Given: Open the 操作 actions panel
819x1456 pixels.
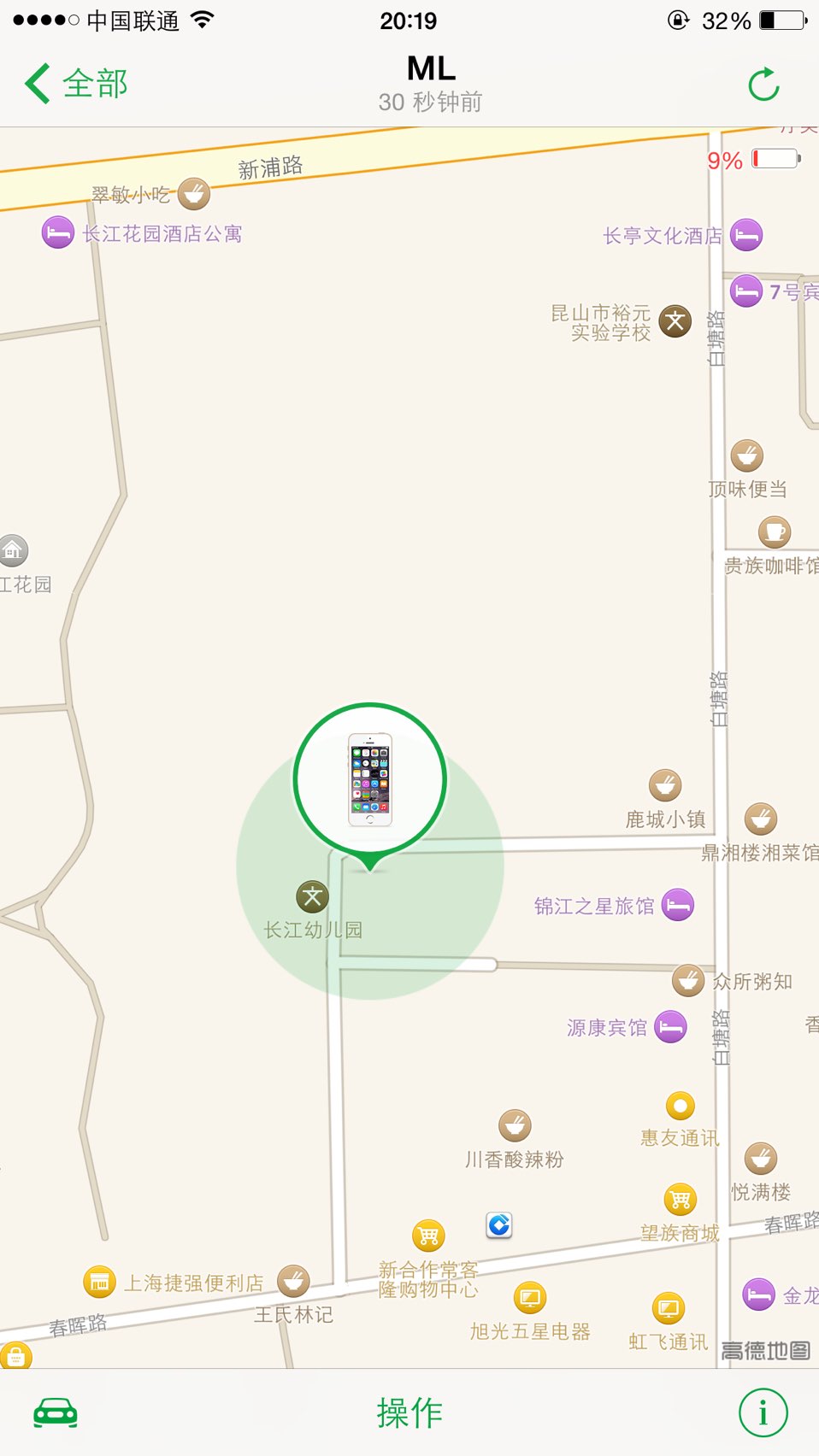Looking at the screenshot, I should click(409, 1412).
